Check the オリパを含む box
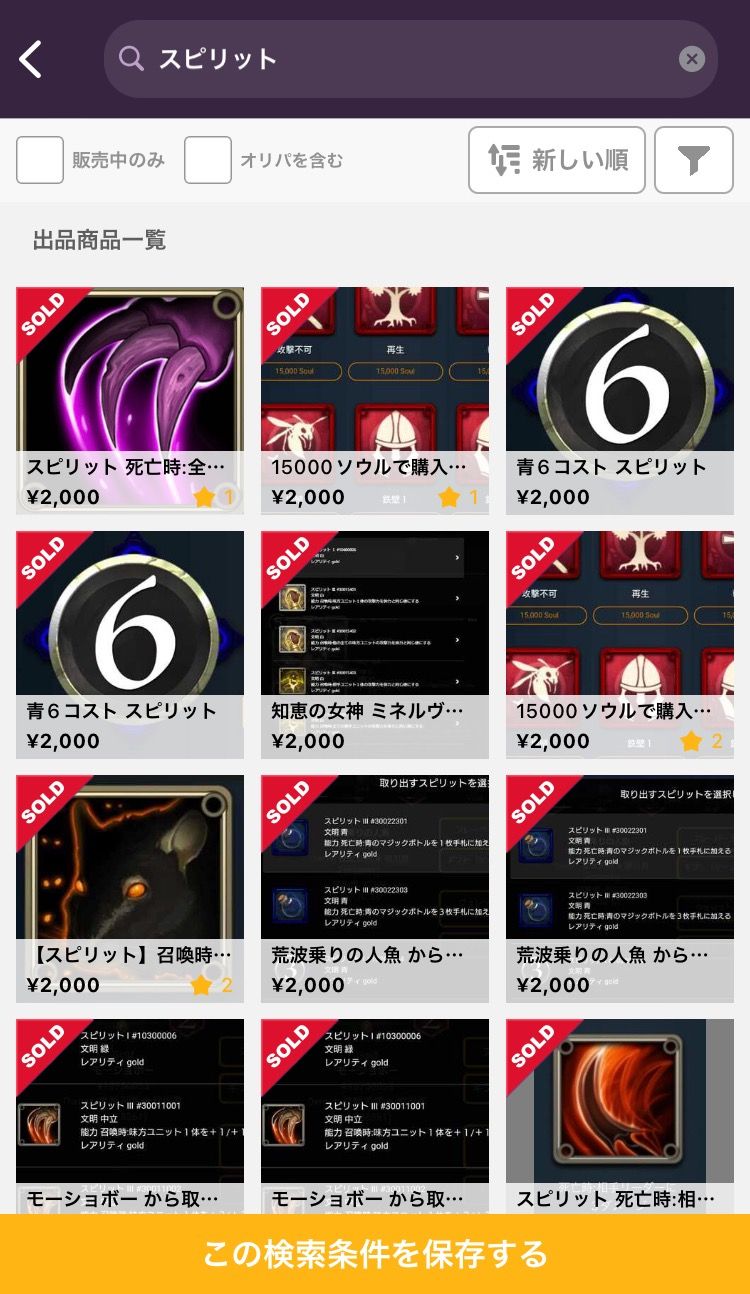Viewport: 750px width, 1294px height. click(208, 160)
